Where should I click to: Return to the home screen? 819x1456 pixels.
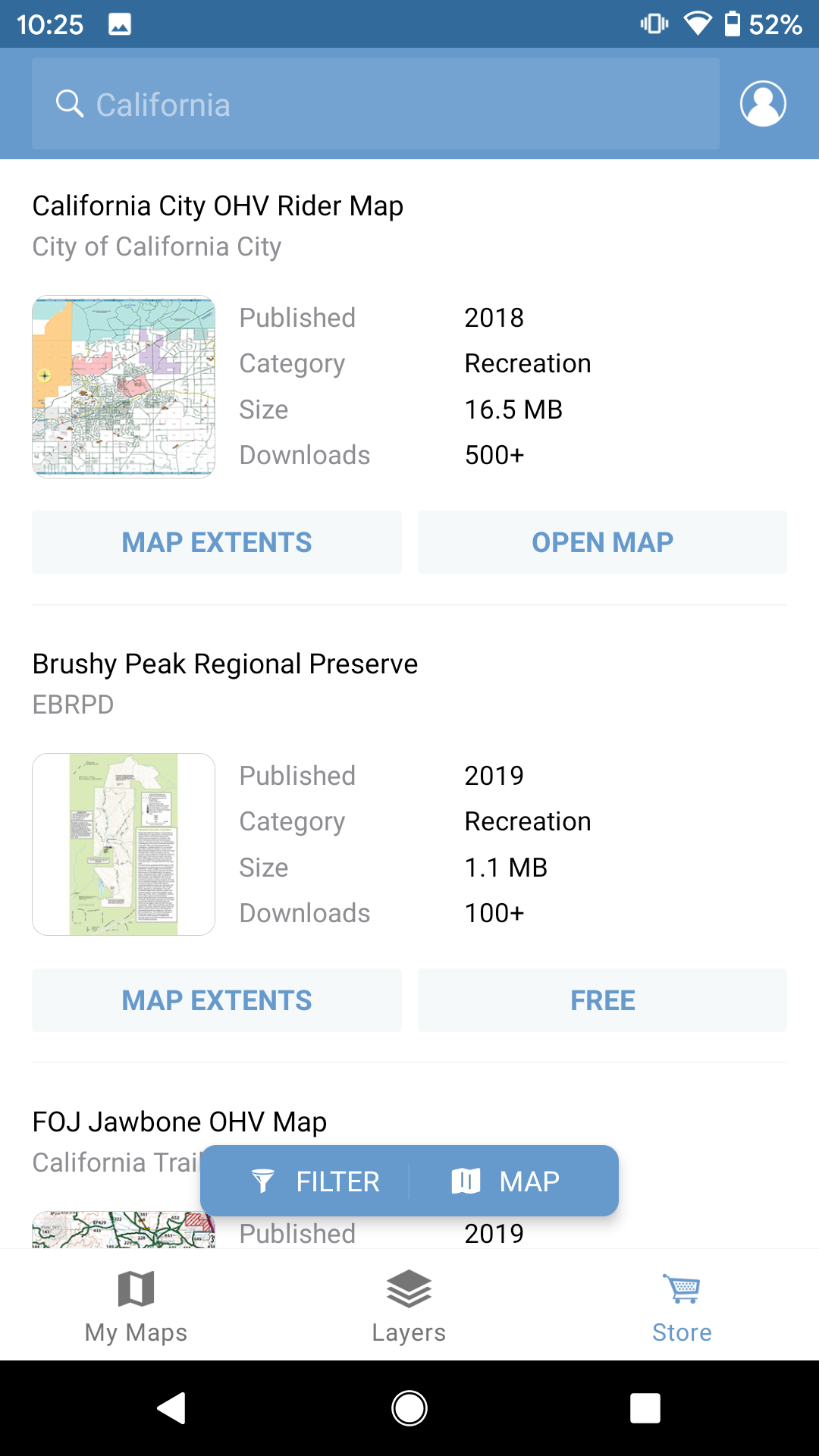coord(409,1408)
